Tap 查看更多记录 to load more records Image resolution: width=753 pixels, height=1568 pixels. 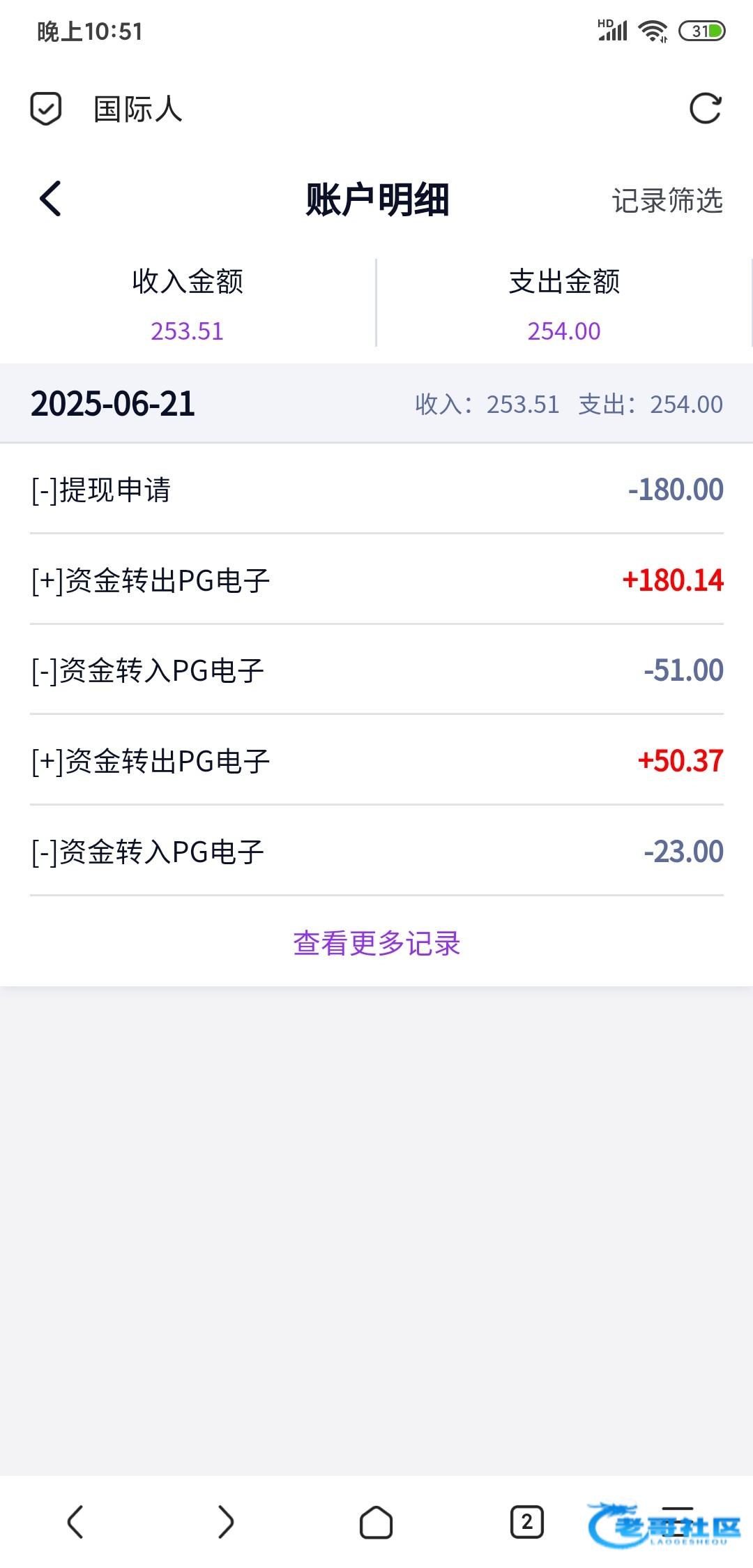tap(376, 943)
